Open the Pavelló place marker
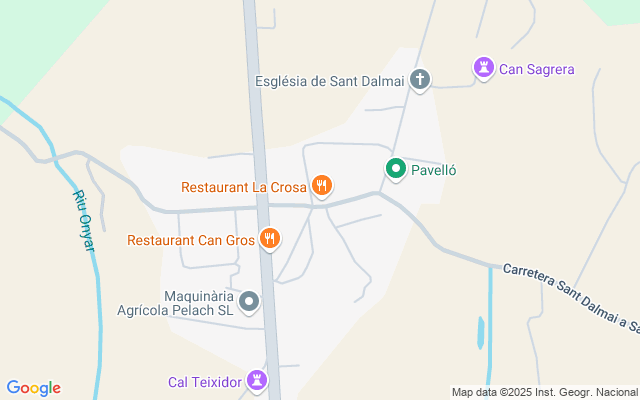 [x=395, y=169]
